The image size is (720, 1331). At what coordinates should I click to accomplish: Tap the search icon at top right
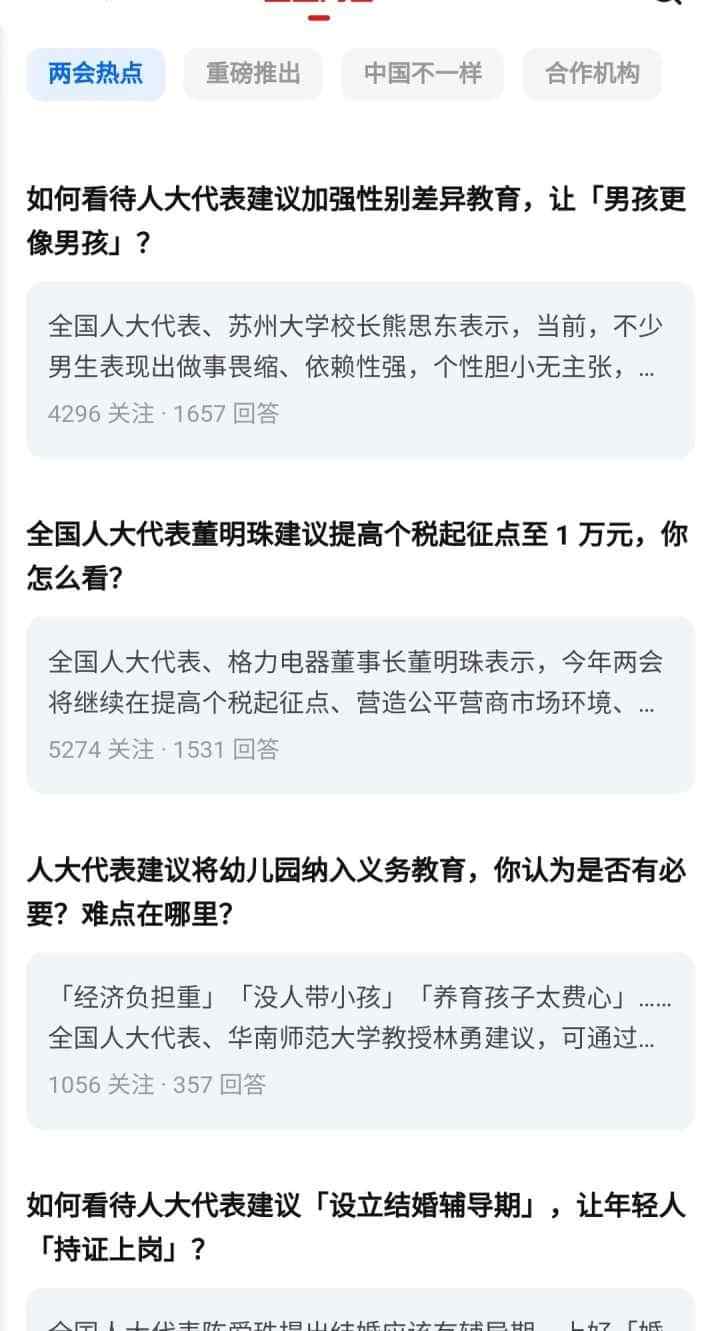(668, 3)
